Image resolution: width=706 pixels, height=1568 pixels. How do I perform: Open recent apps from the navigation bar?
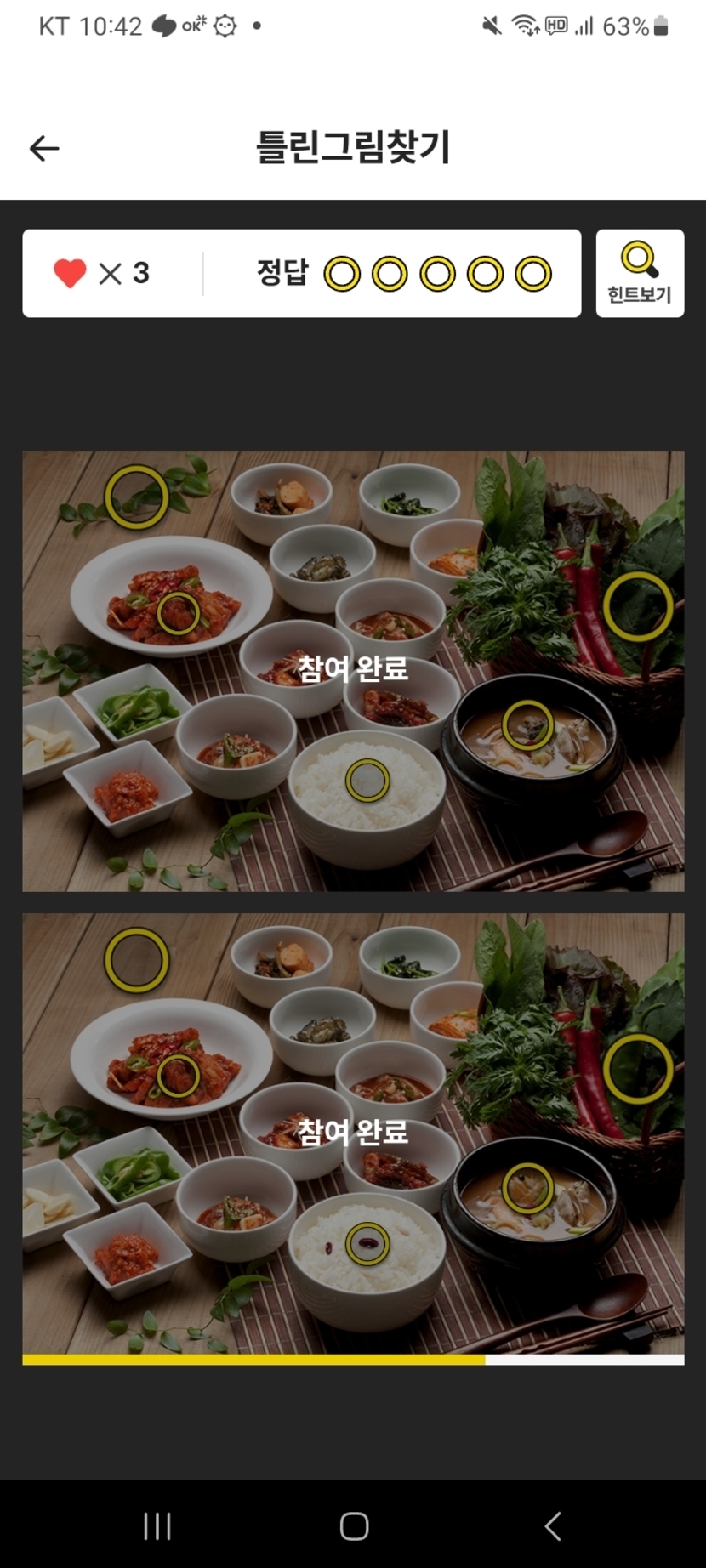[157, 1526]
